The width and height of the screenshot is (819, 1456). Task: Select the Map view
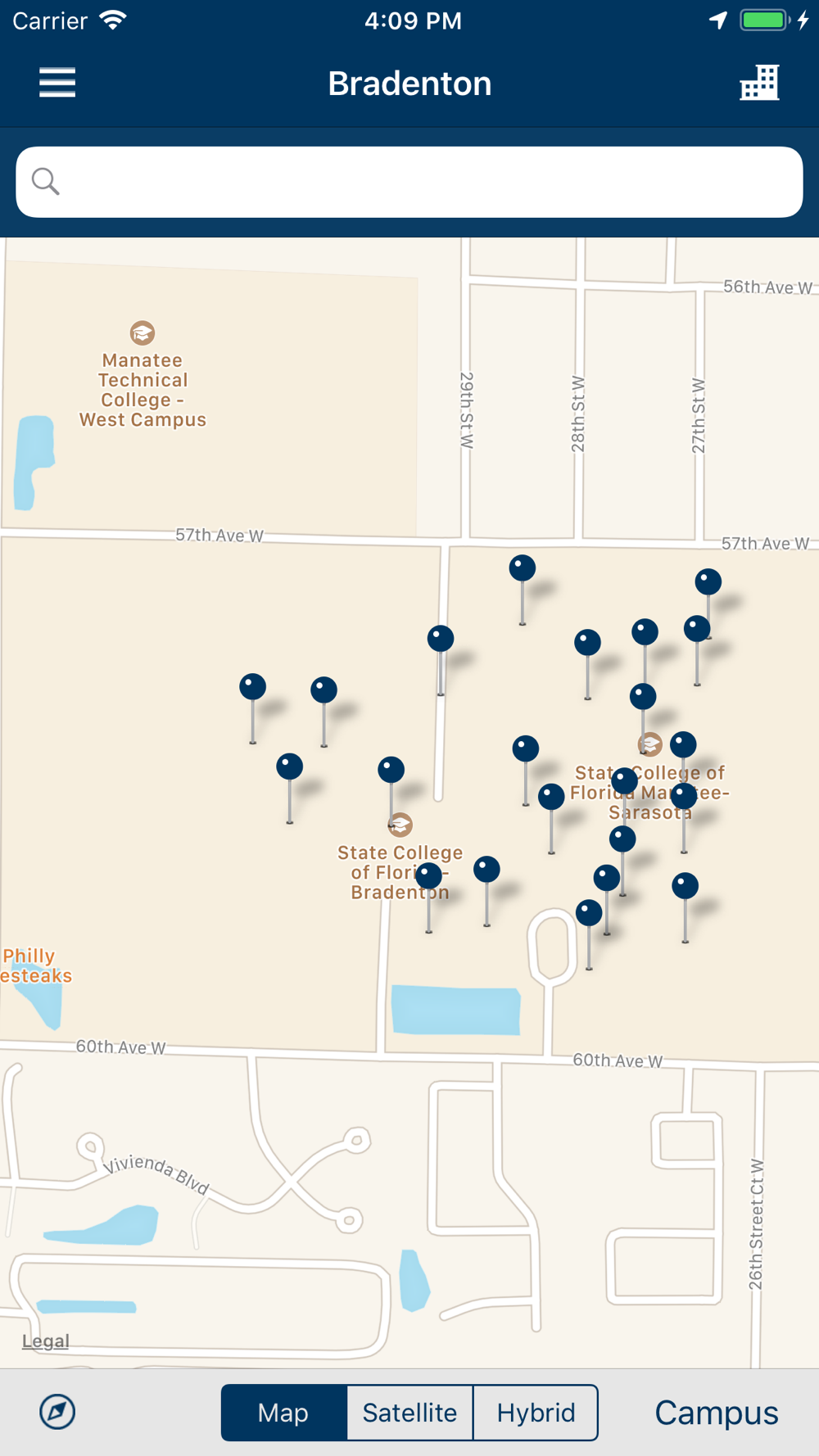pyautogui.click(x=283, y=1413)
